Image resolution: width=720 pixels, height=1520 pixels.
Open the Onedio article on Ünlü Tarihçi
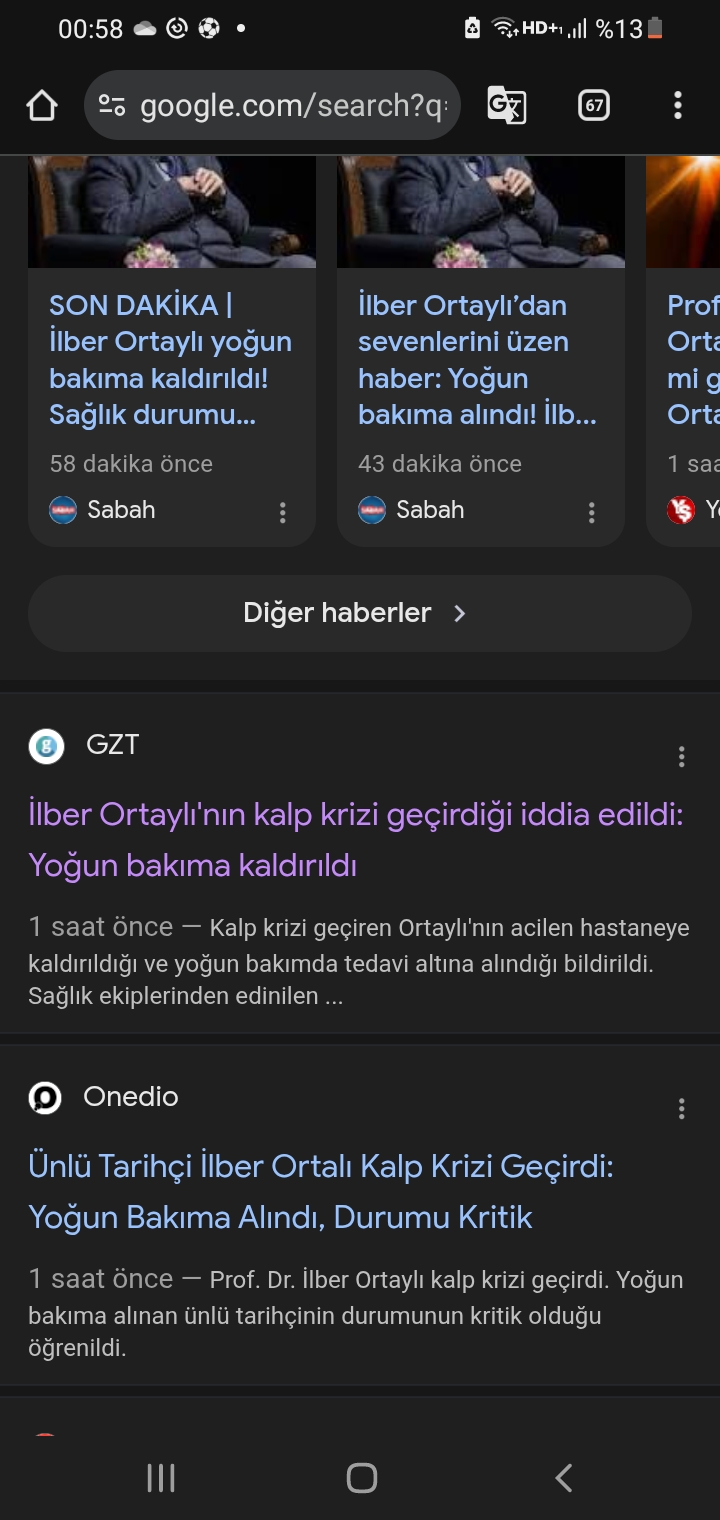tap(320, 1192)
